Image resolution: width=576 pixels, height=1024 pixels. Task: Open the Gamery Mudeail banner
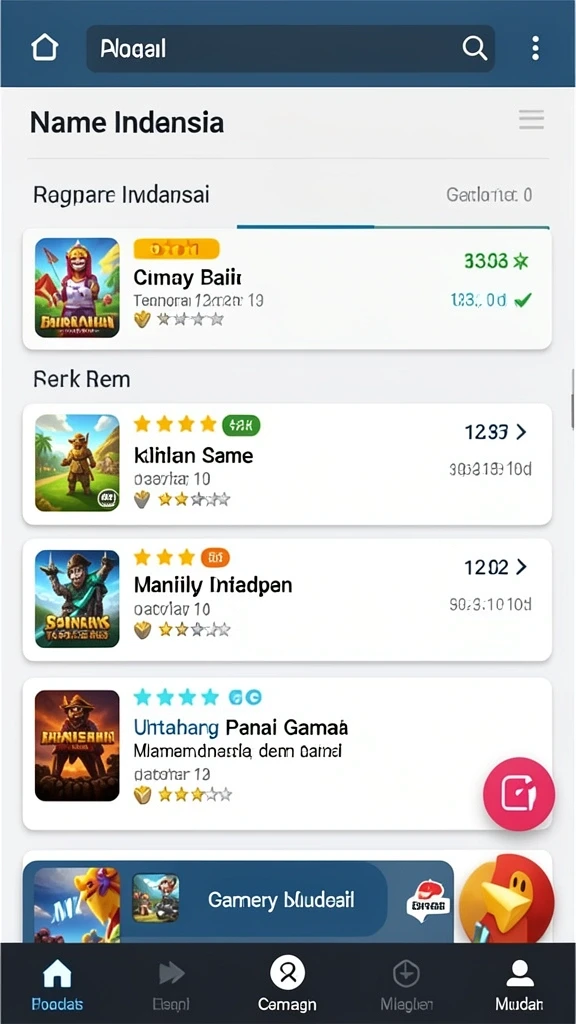(238, 901)
